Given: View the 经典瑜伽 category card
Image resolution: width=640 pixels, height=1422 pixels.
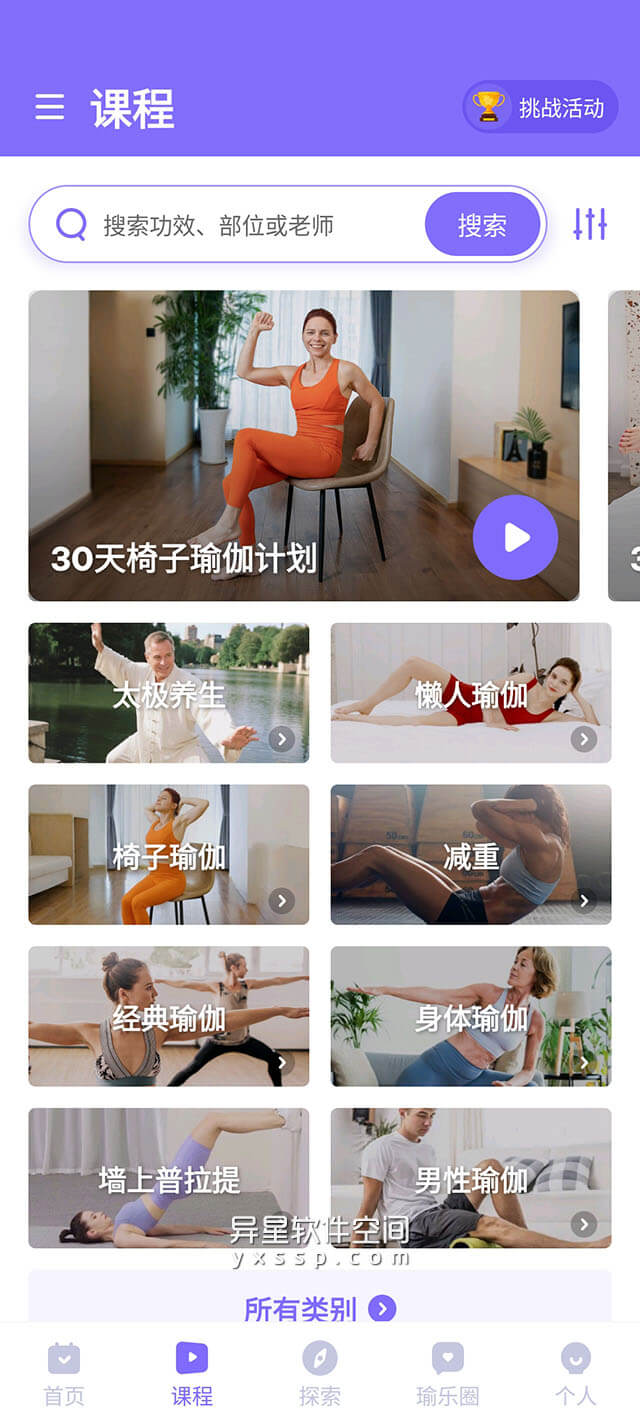Looking at the screenshot, I should [169, 1017].
